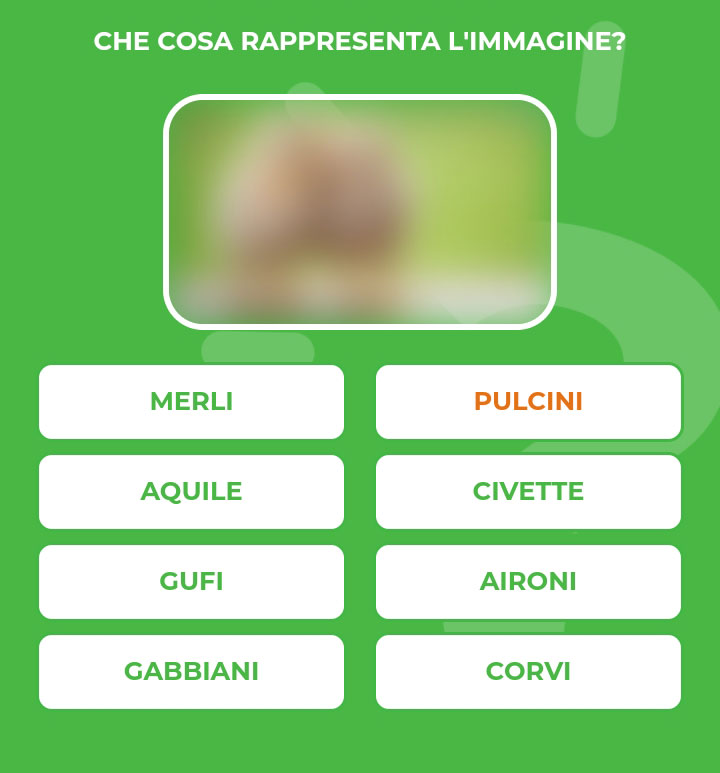Click the AQUILE answer option
Image resolution: width=720 pixels, height=773 pixels.
pyautogui.click(x=191, y=492)
